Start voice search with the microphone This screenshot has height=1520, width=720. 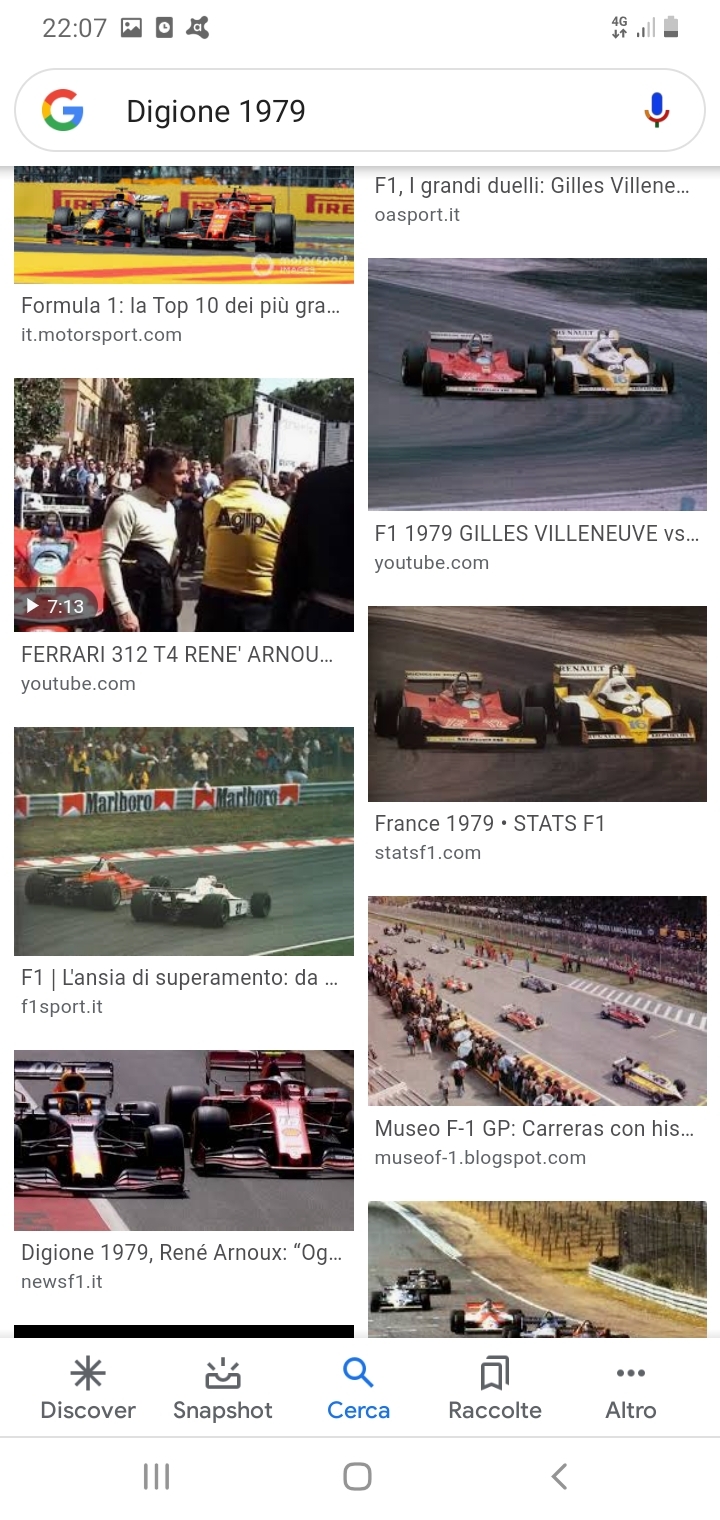tap(656, 111)
